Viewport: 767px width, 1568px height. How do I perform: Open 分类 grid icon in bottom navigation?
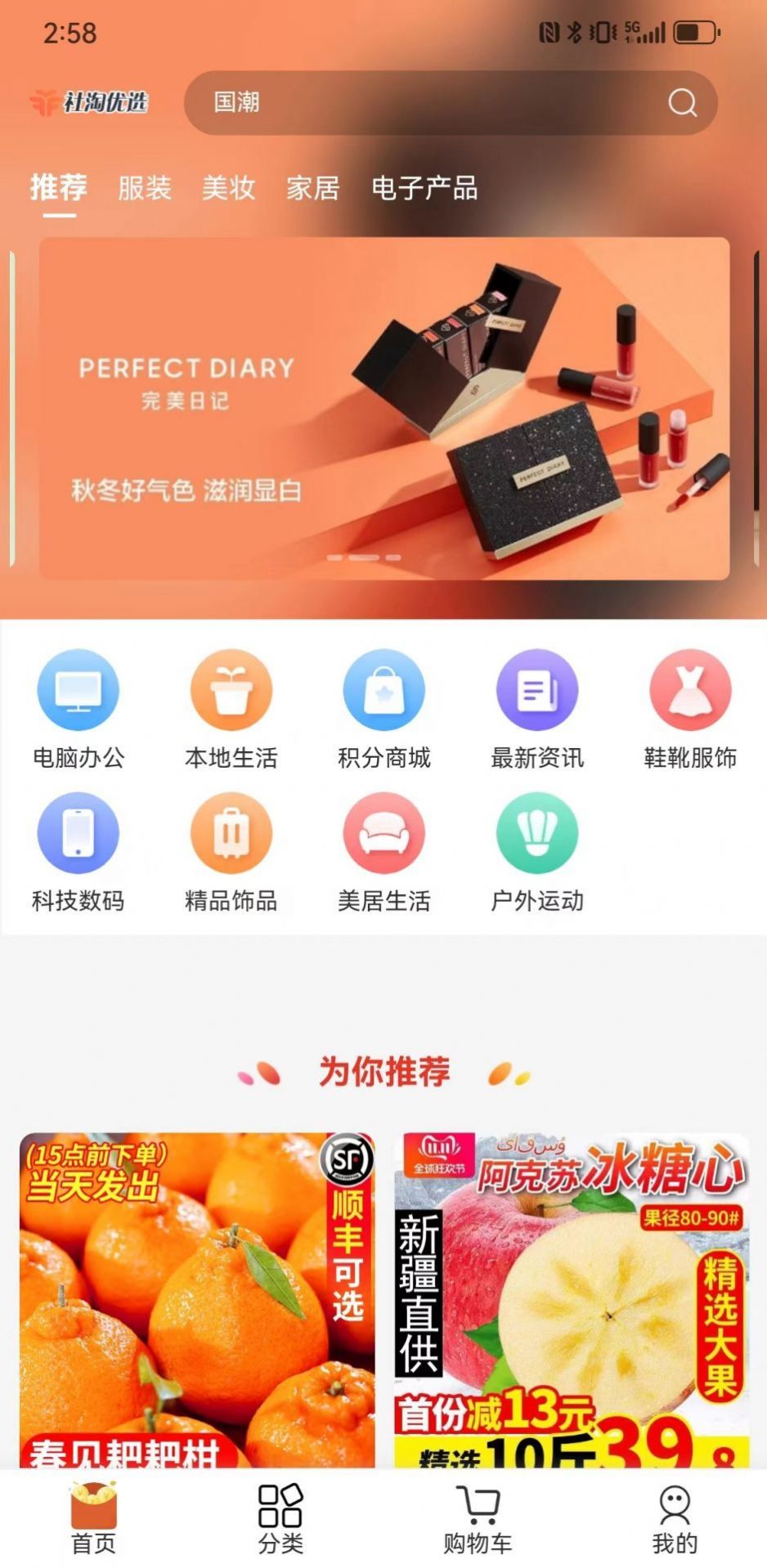pos(280,1516)
